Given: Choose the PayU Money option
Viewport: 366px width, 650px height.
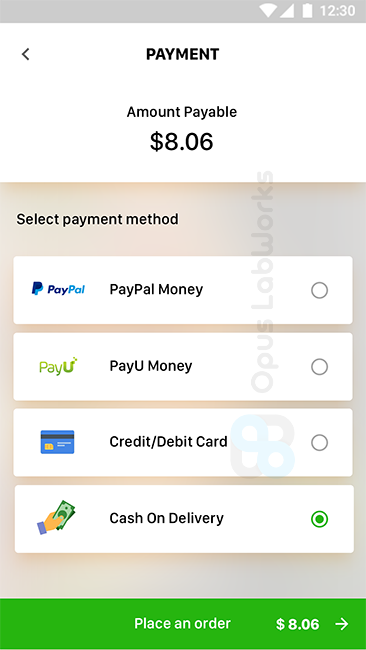Looking at the screenshot, I should [x=183, y=366].
